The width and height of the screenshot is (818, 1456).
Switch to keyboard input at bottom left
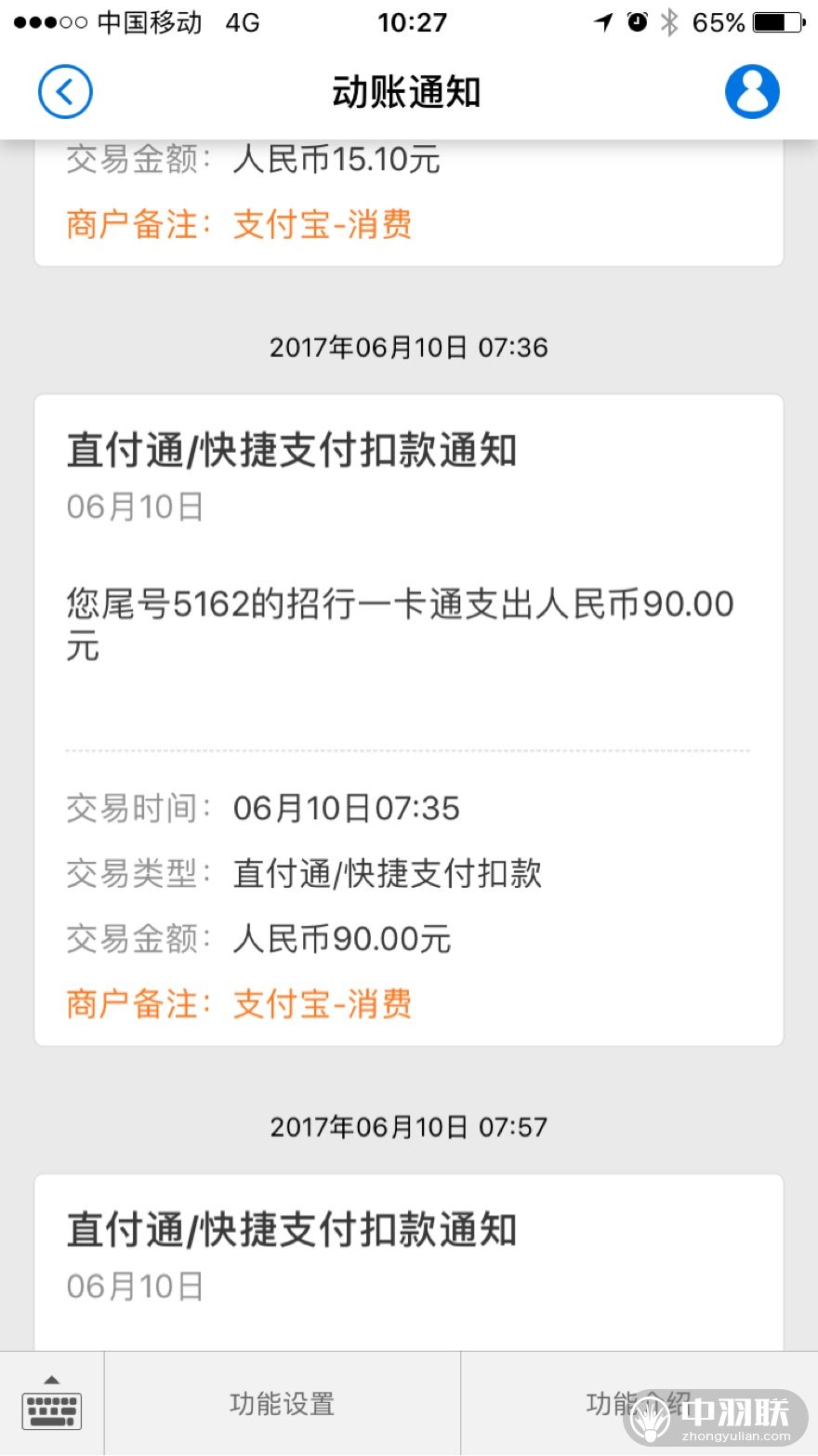(x=52, y=1403)
